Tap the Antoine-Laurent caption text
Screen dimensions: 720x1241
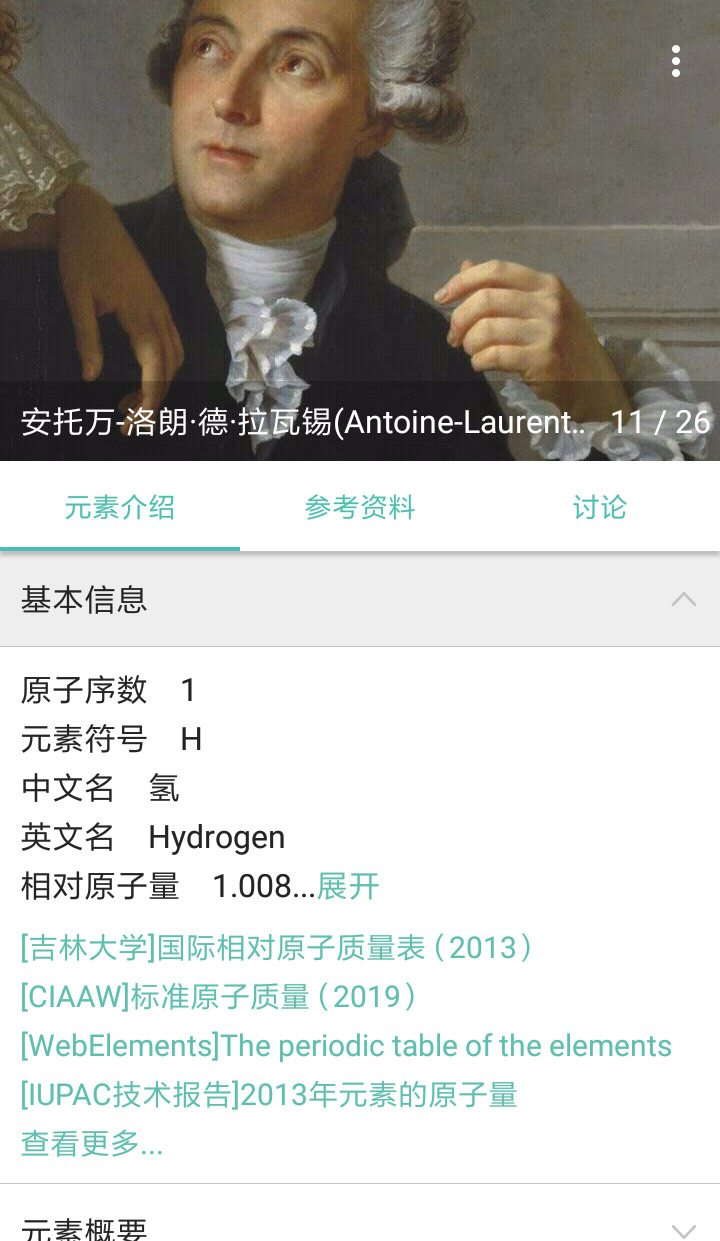(x=300, y=423)
